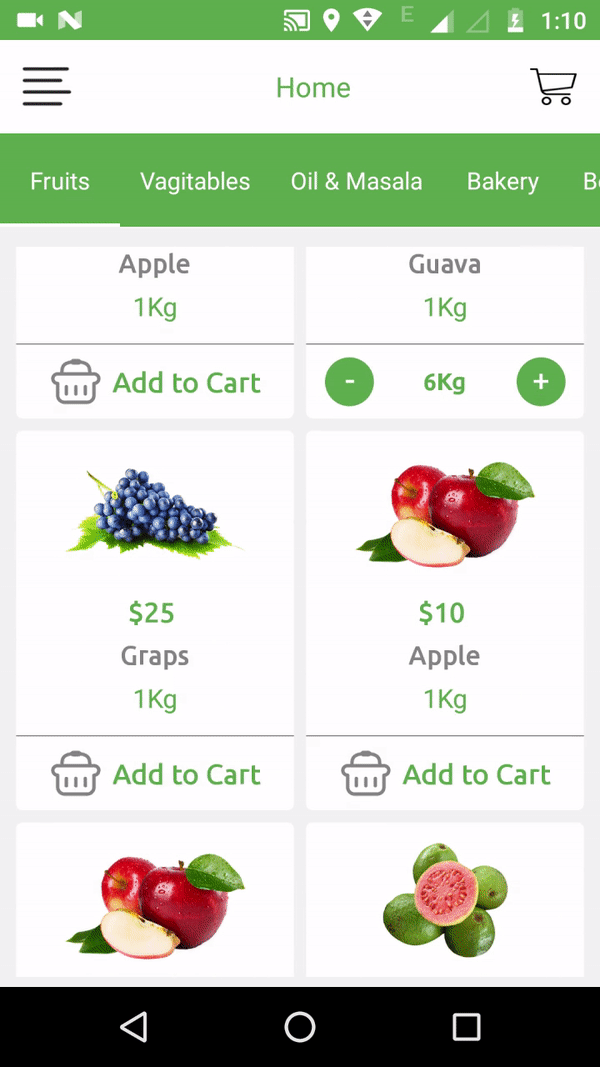The image size is (600, 1067).
Task: Go to the device home screen
Action: (300, 1026)
